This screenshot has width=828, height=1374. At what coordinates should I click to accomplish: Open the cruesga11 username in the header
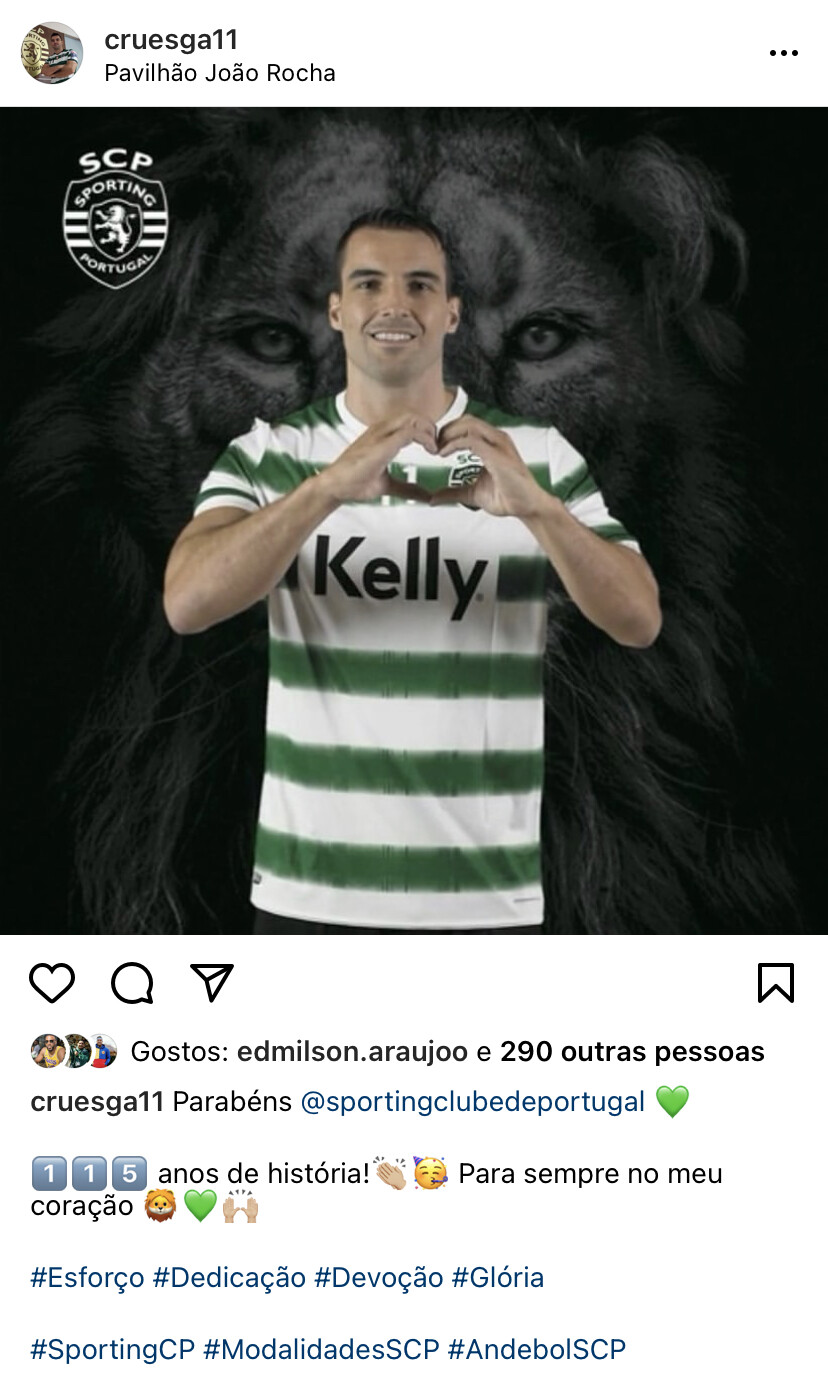click(x=171, y=40)
